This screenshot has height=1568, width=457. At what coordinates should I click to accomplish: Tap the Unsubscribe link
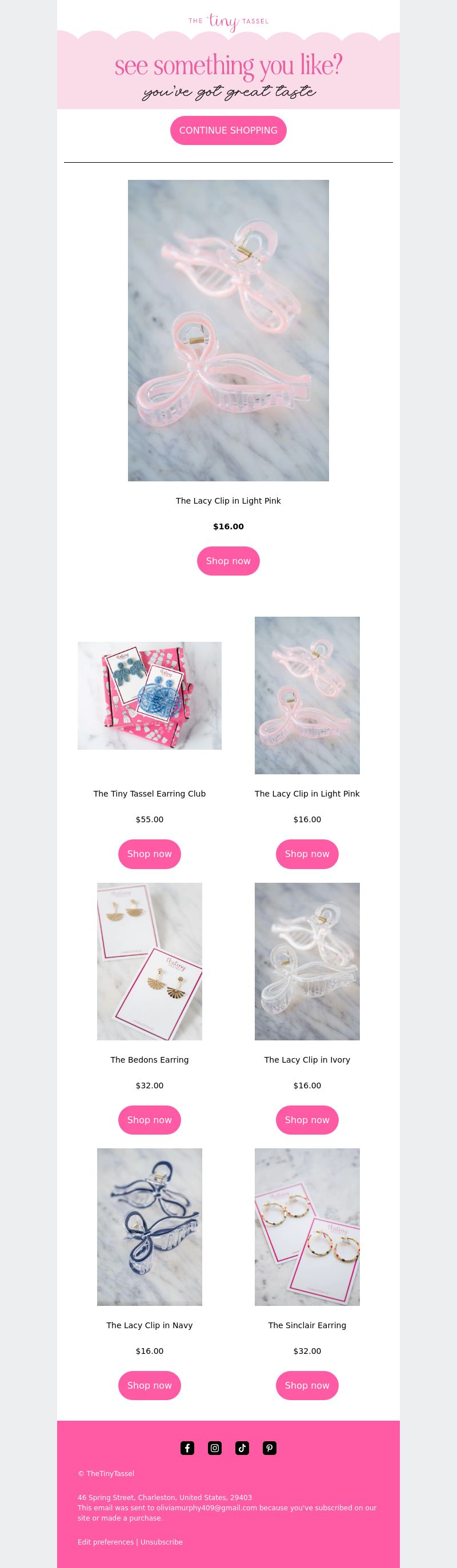(x=162, y=1542)
